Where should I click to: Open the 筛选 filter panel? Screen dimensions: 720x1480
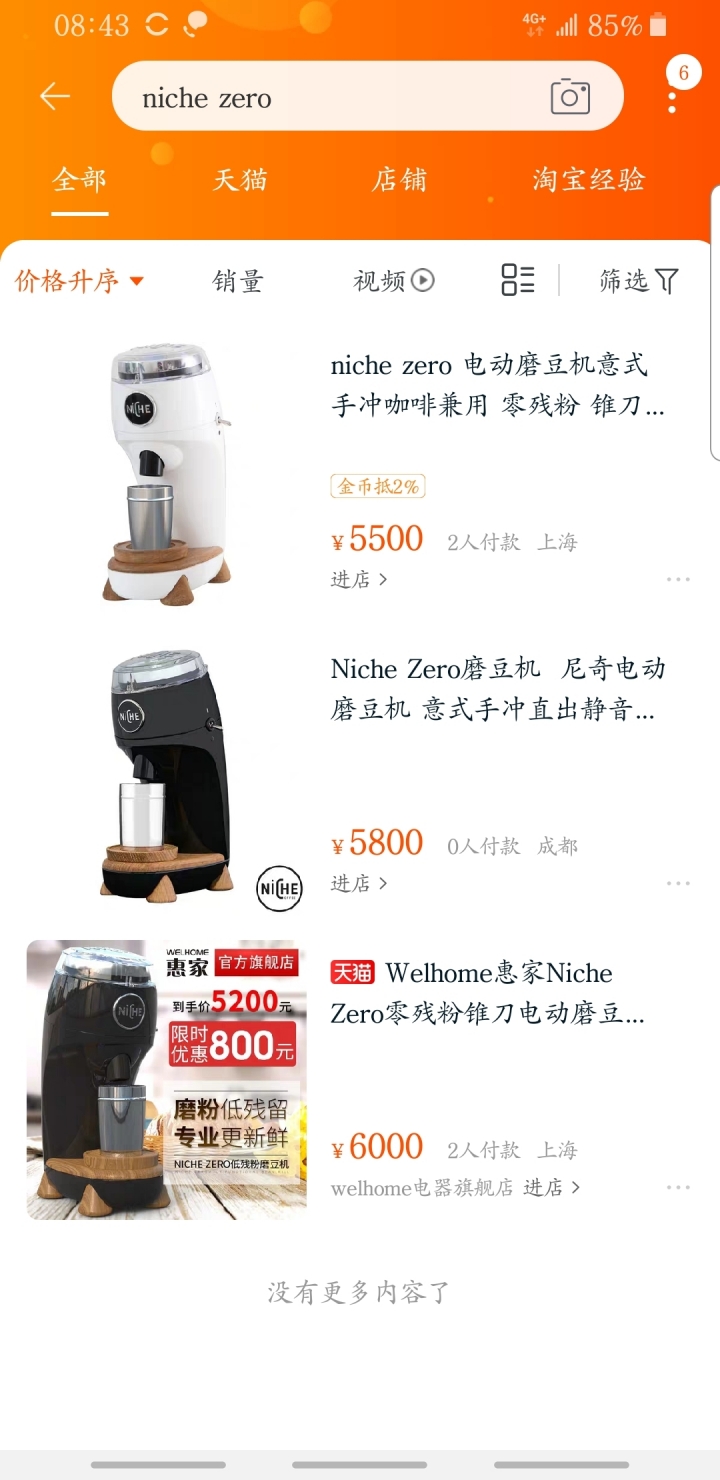638,281
